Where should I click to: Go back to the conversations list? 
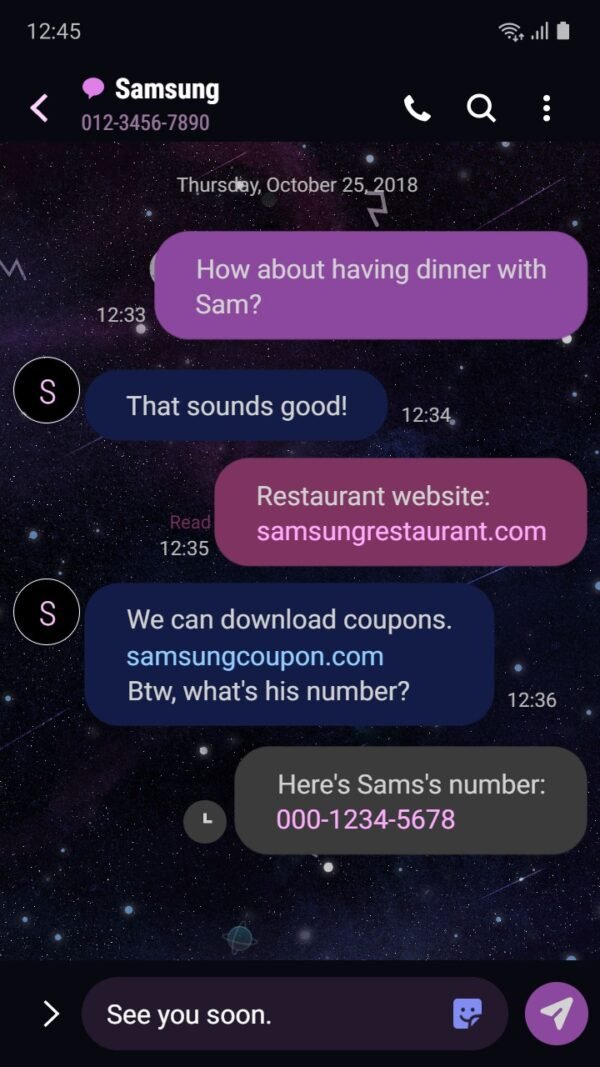(39, 108)
